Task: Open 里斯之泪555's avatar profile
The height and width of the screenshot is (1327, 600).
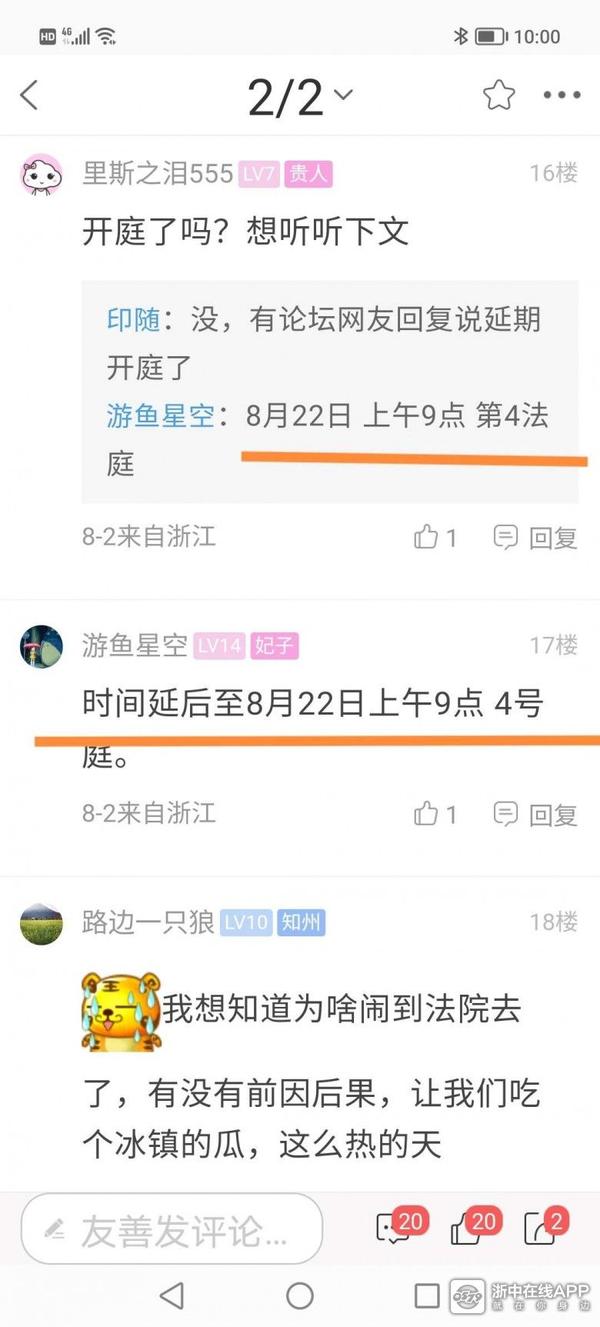Action: pos(42,175)
